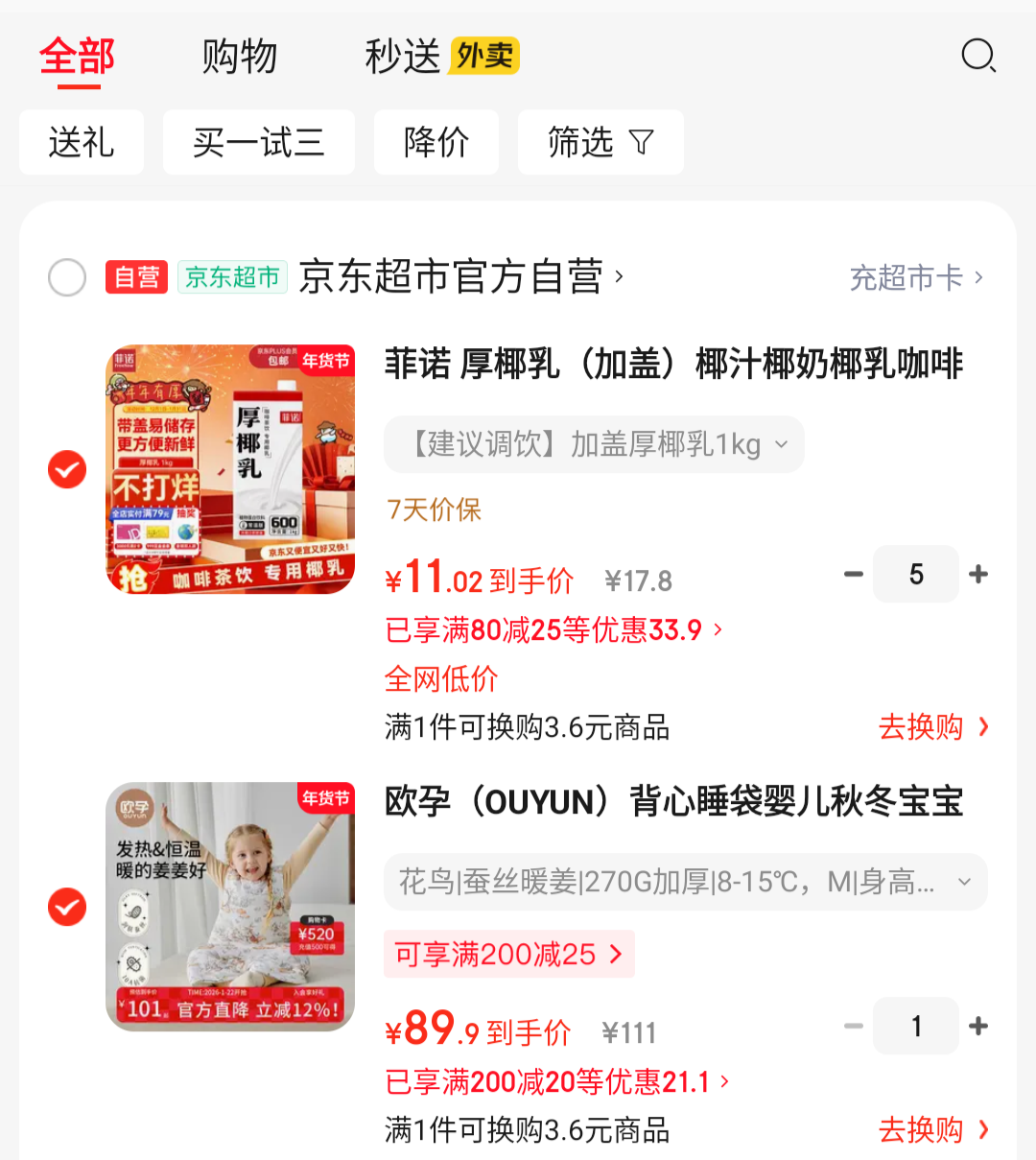Expand the 加盖厚椰乳1kg spec dropdown

click(x=594, y=444)
